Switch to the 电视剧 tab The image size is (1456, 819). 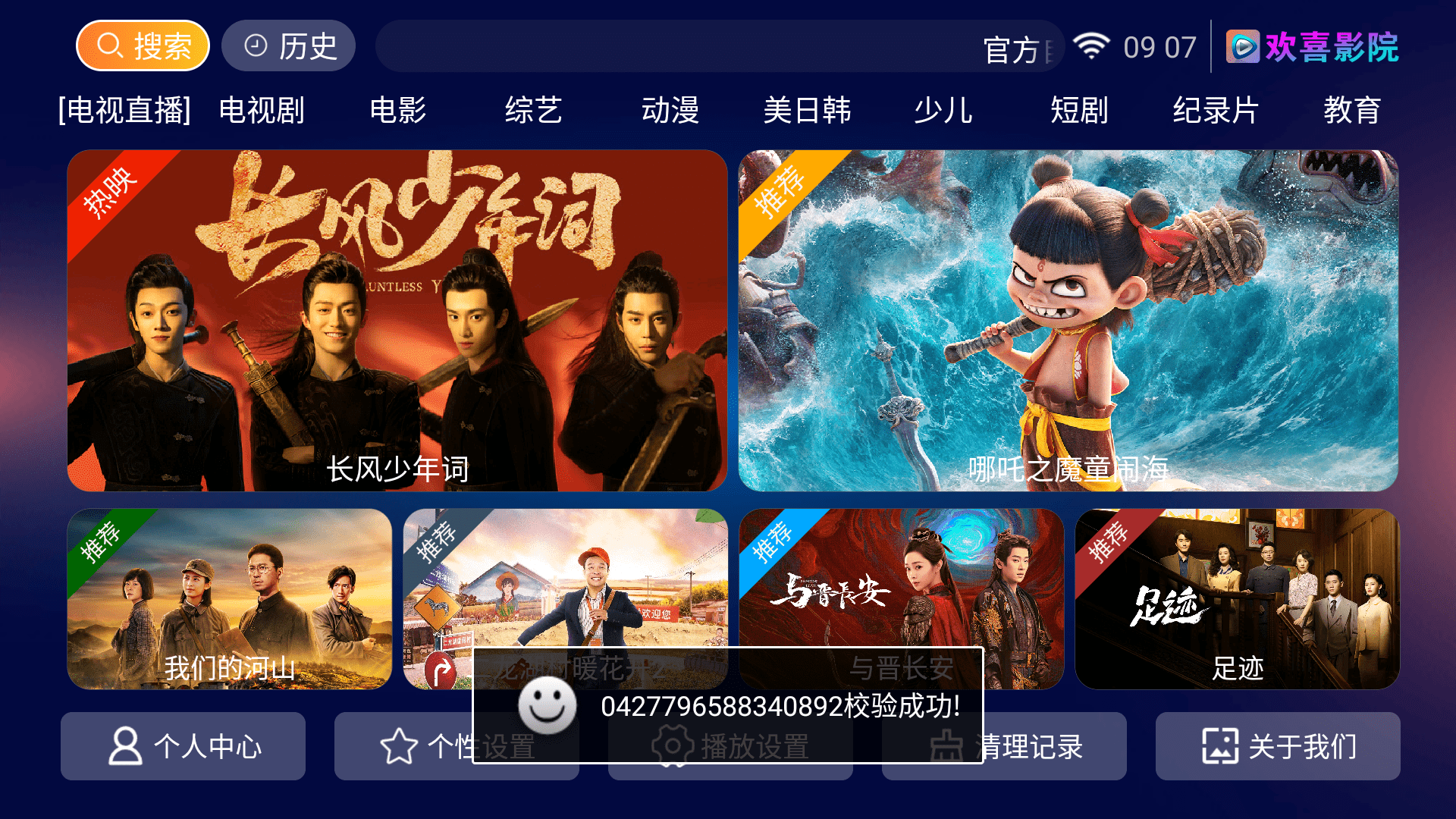pyautogui.click(x=262, y=111)
